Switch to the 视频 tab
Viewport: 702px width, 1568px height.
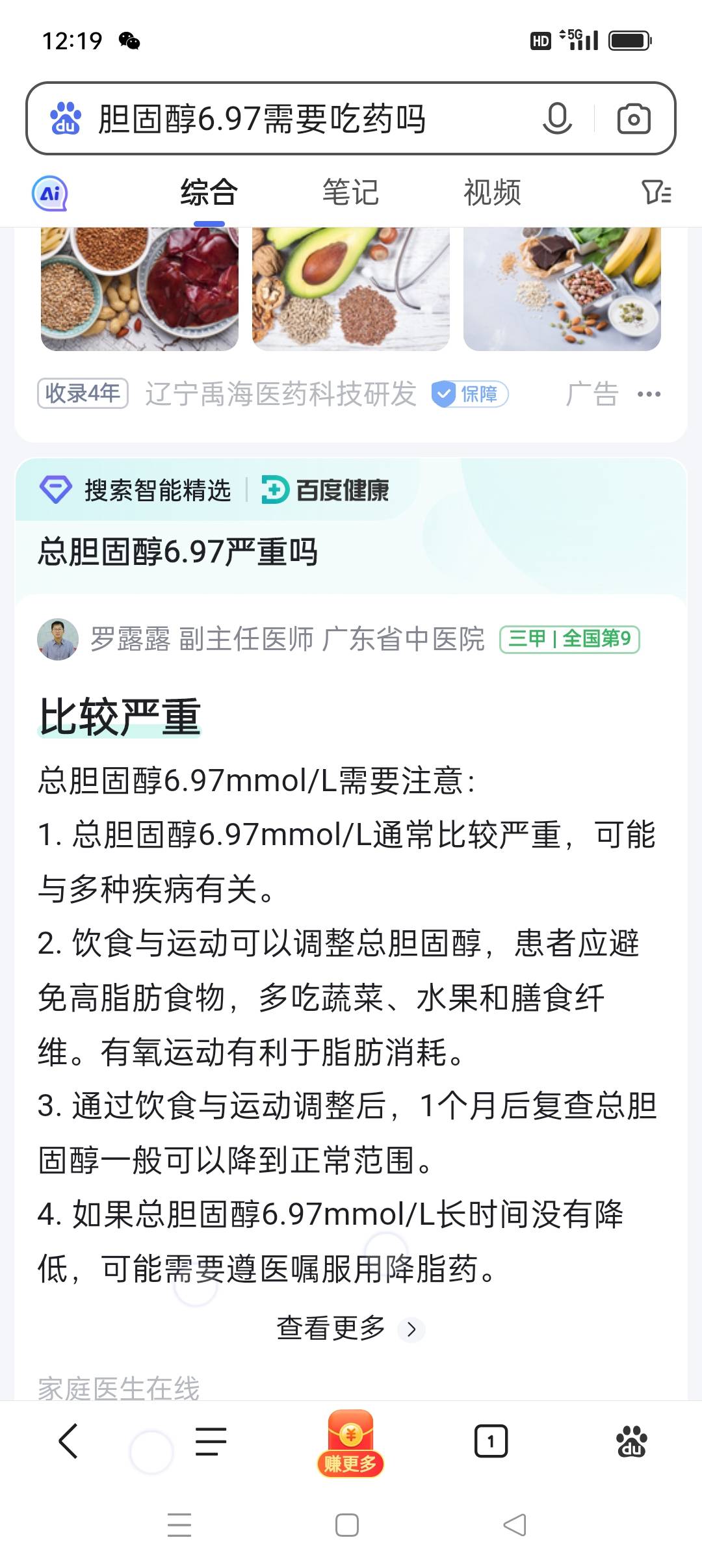pos(492,192)
